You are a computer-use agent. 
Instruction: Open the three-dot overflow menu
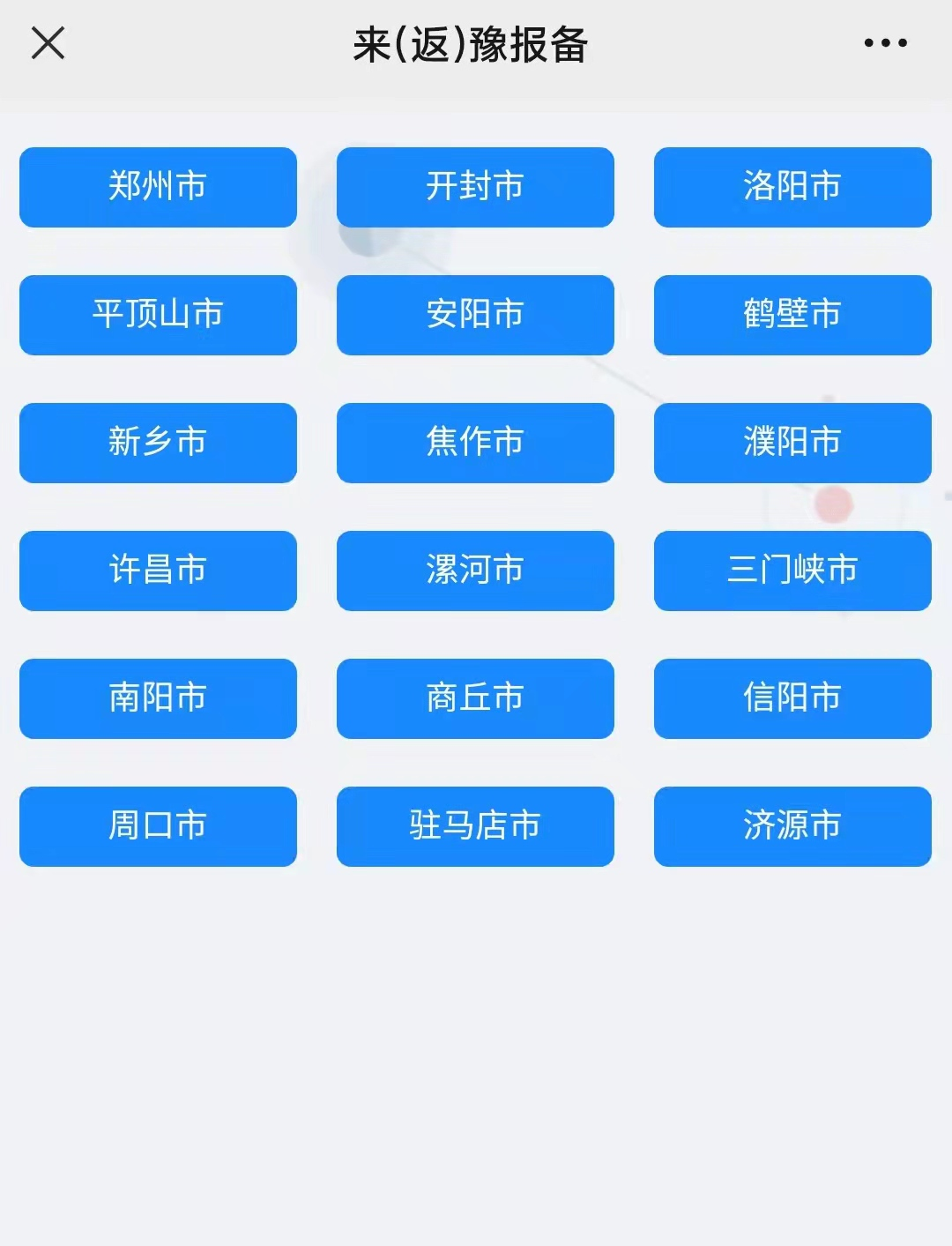pos(885,42)
